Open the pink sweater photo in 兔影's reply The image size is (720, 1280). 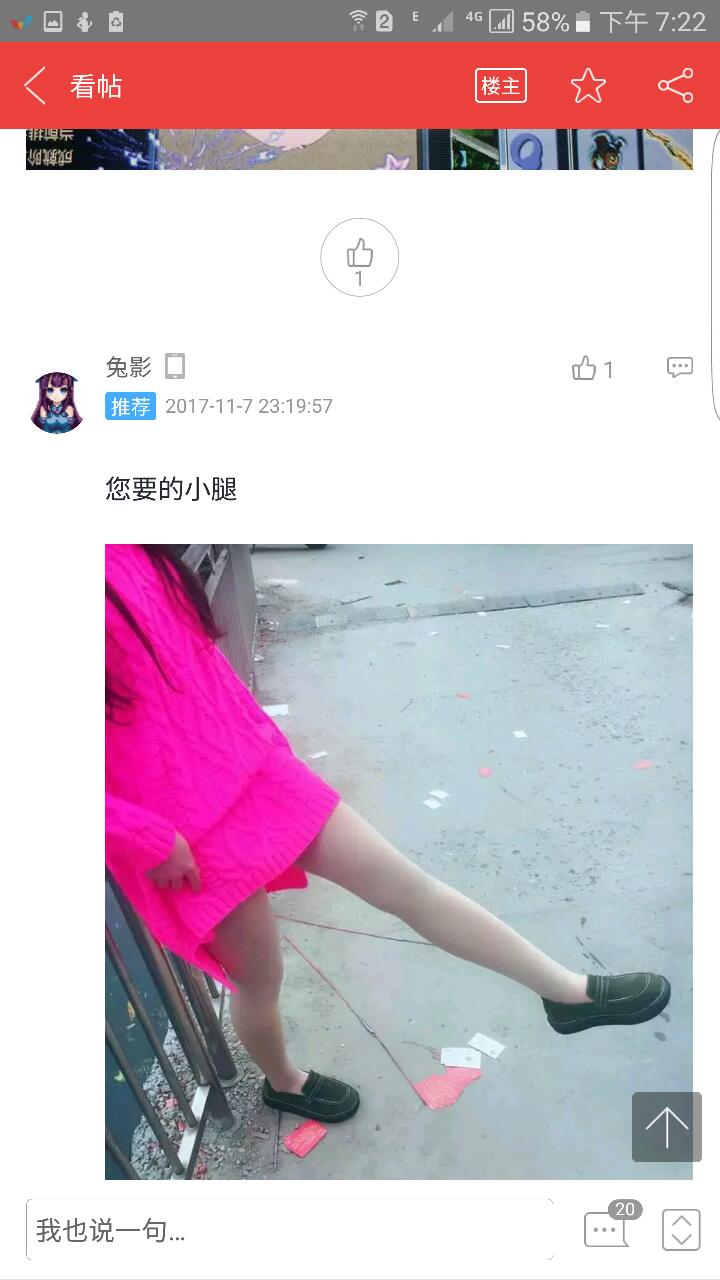(398, 860)
